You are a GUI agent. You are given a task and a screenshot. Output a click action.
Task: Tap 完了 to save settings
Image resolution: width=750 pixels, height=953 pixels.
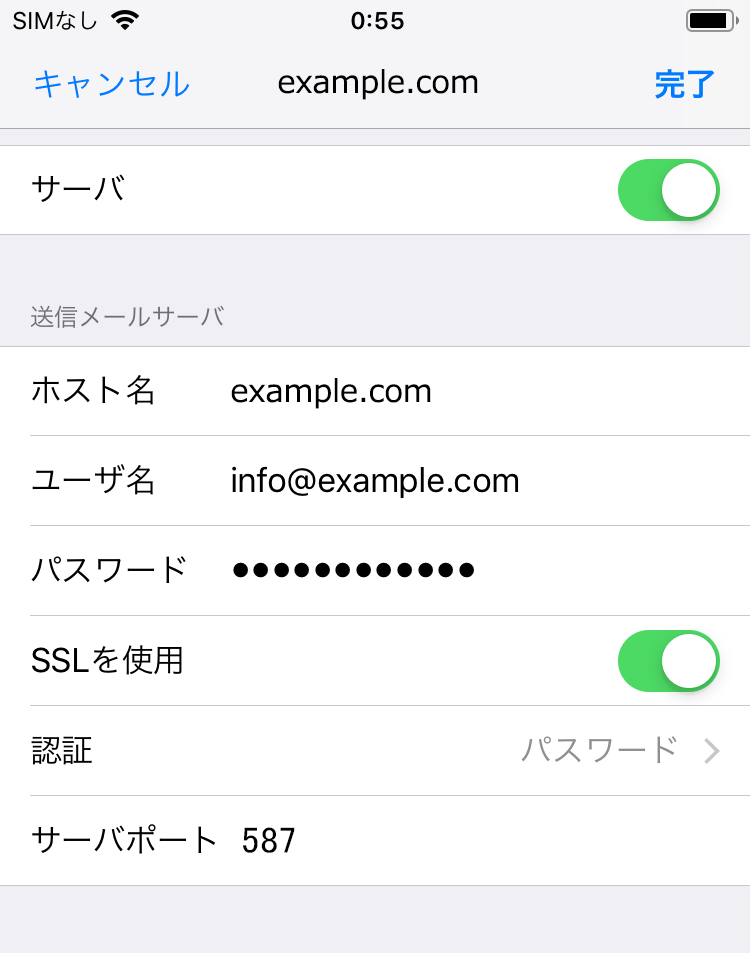685,84
